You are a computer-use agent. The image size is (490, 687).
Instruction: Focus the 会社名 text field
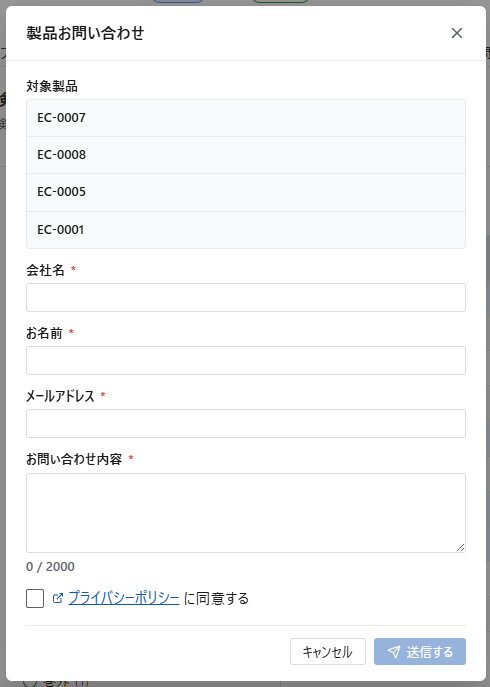(x=246, y=297)
